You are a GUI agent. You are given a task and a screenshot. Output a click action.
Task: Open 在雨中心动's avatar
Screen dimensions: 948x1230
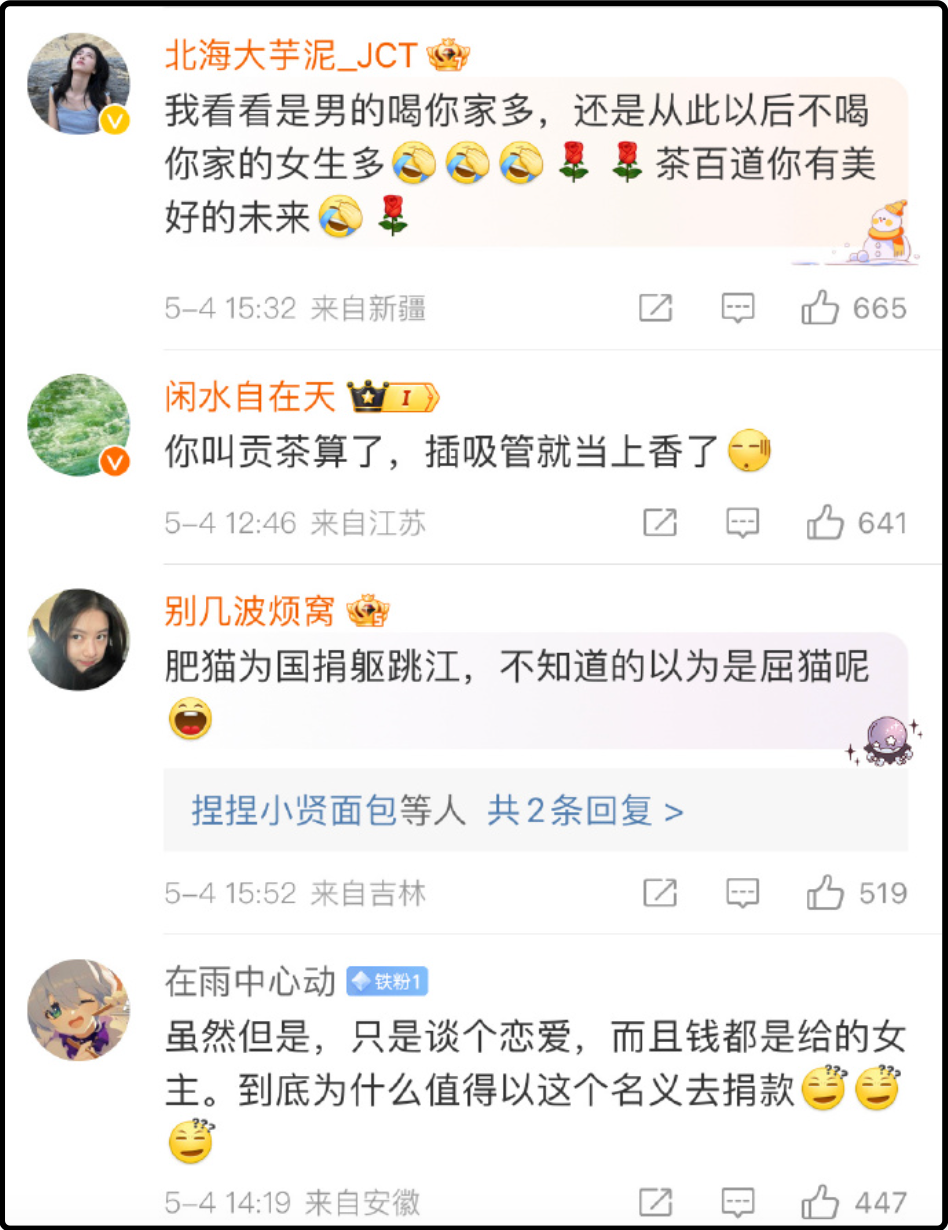[79, 1010]
